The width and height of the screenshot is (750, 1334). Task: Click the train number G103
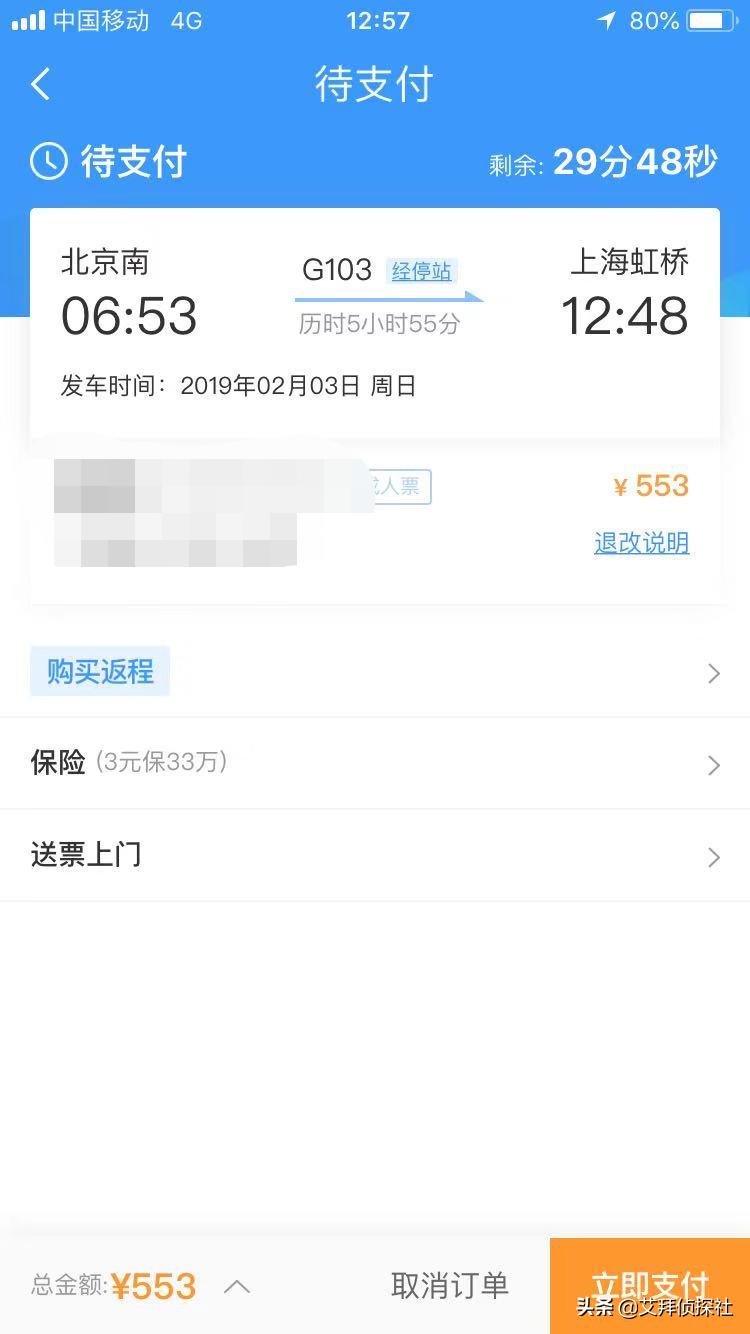(335, 268)
